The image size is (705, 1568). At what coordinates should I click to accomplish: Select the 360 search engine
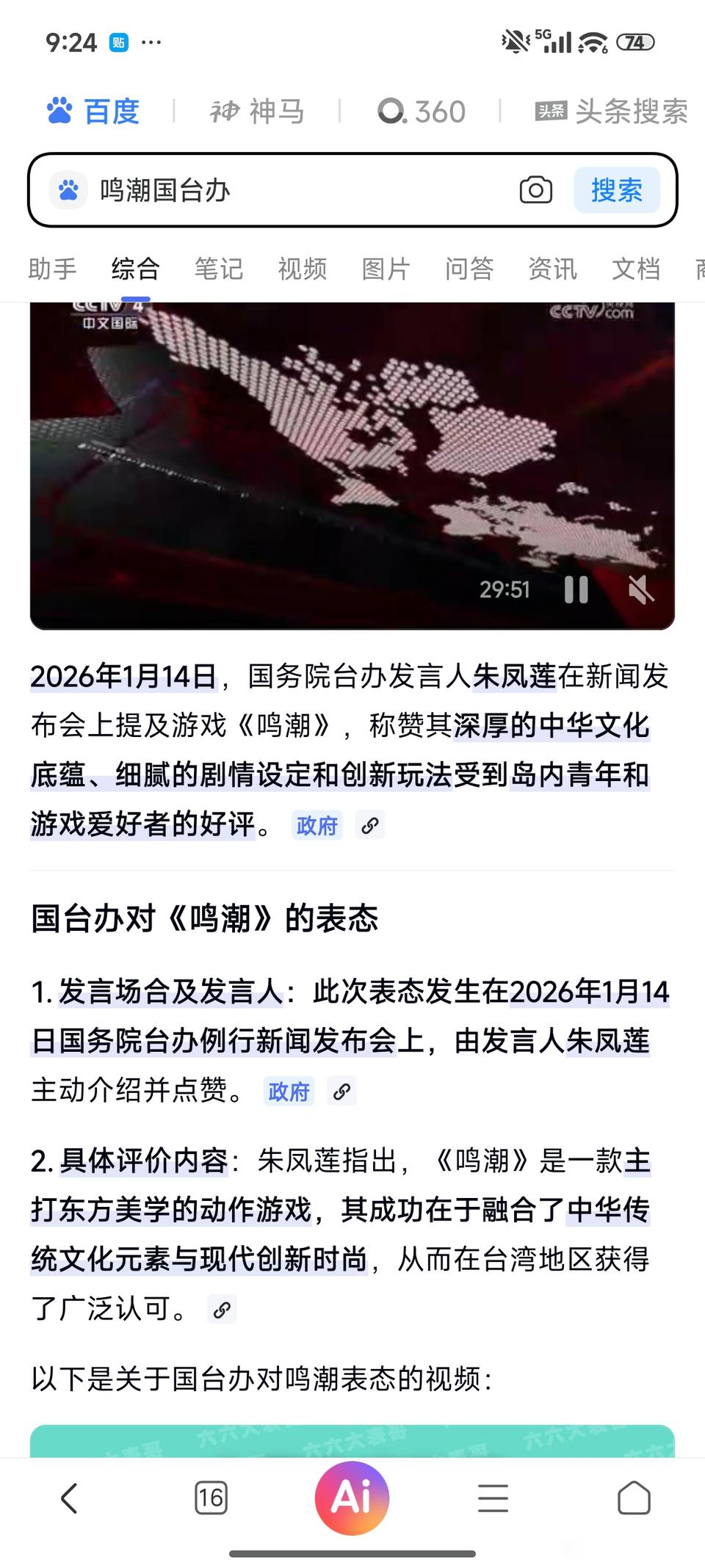[422, 112]
